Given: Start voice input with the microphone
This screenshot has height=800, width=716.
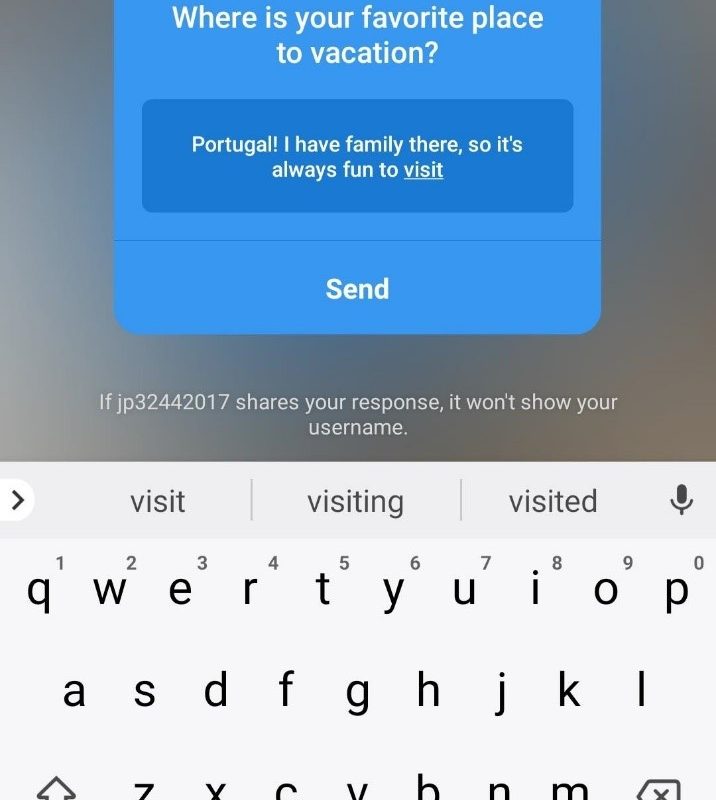Looking at the screenshot, I should pos(681,500).
